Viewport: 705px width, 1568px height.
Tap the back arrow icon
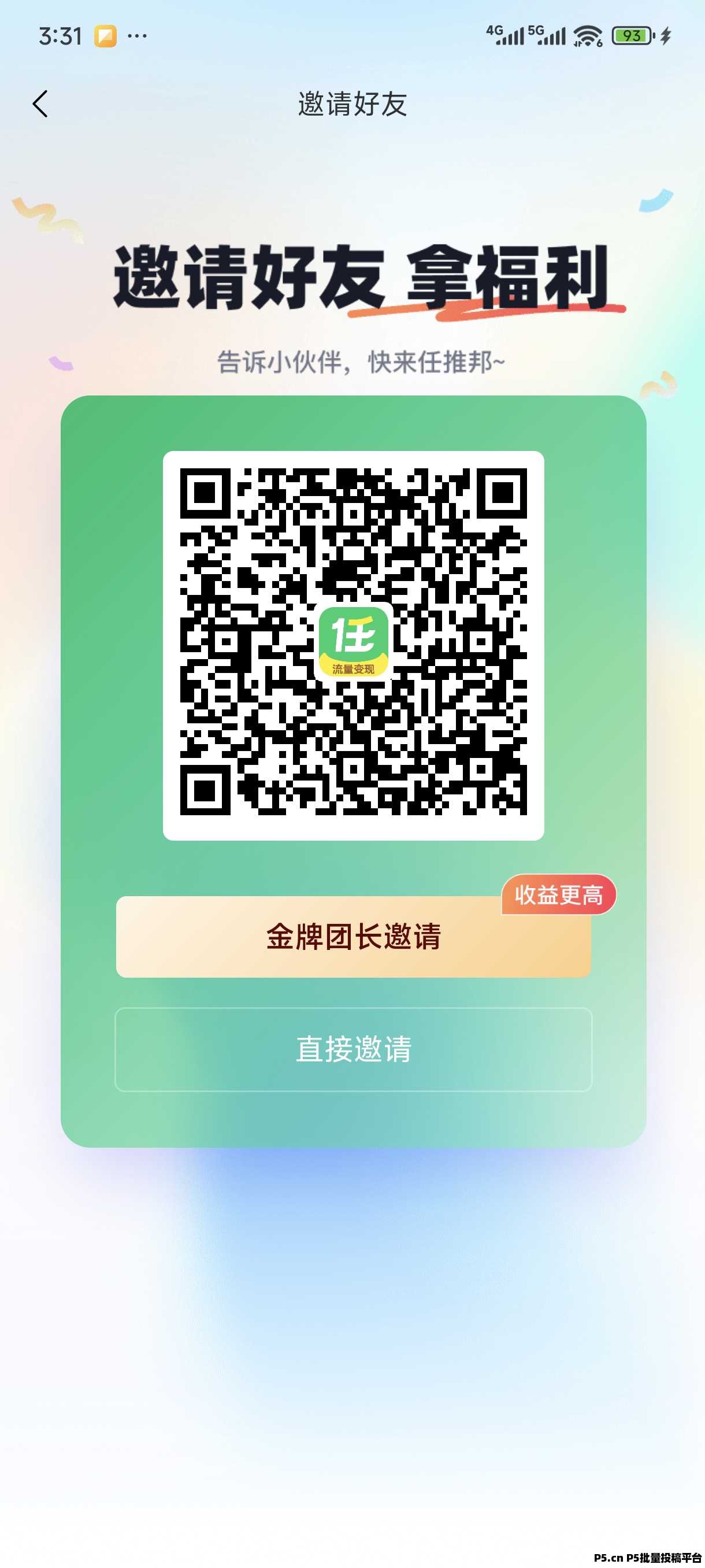click(x=40, y=103)
